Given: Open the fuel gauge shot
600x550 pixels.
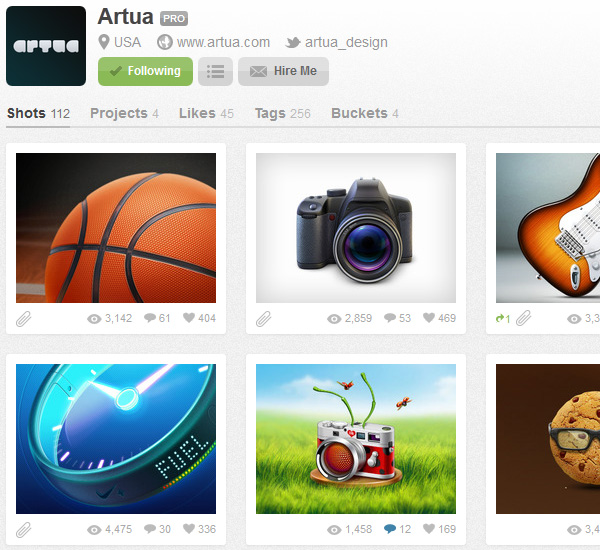Looking at the screenshot, I should 116,438.
